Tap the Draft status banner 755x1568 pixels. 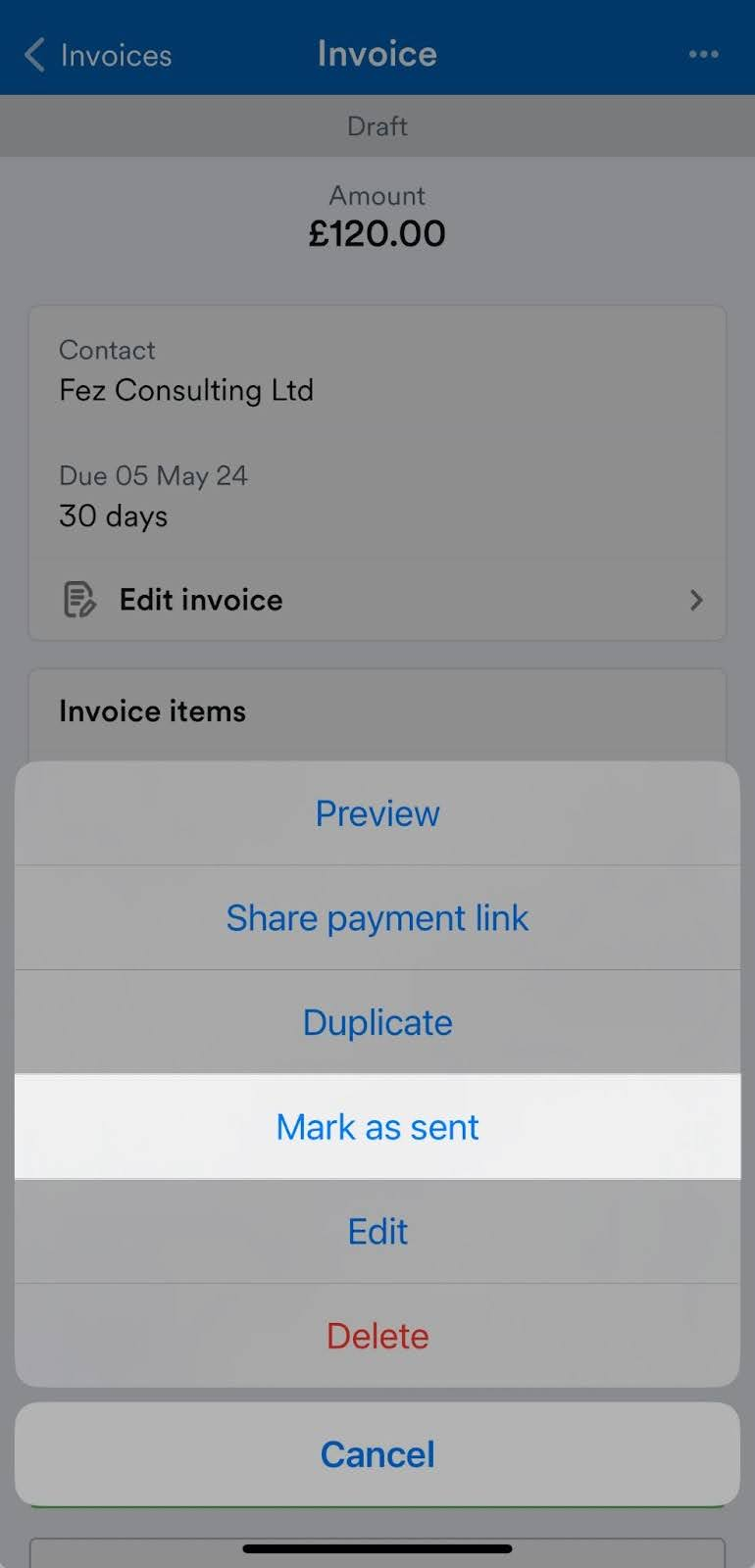click(377, 125)
